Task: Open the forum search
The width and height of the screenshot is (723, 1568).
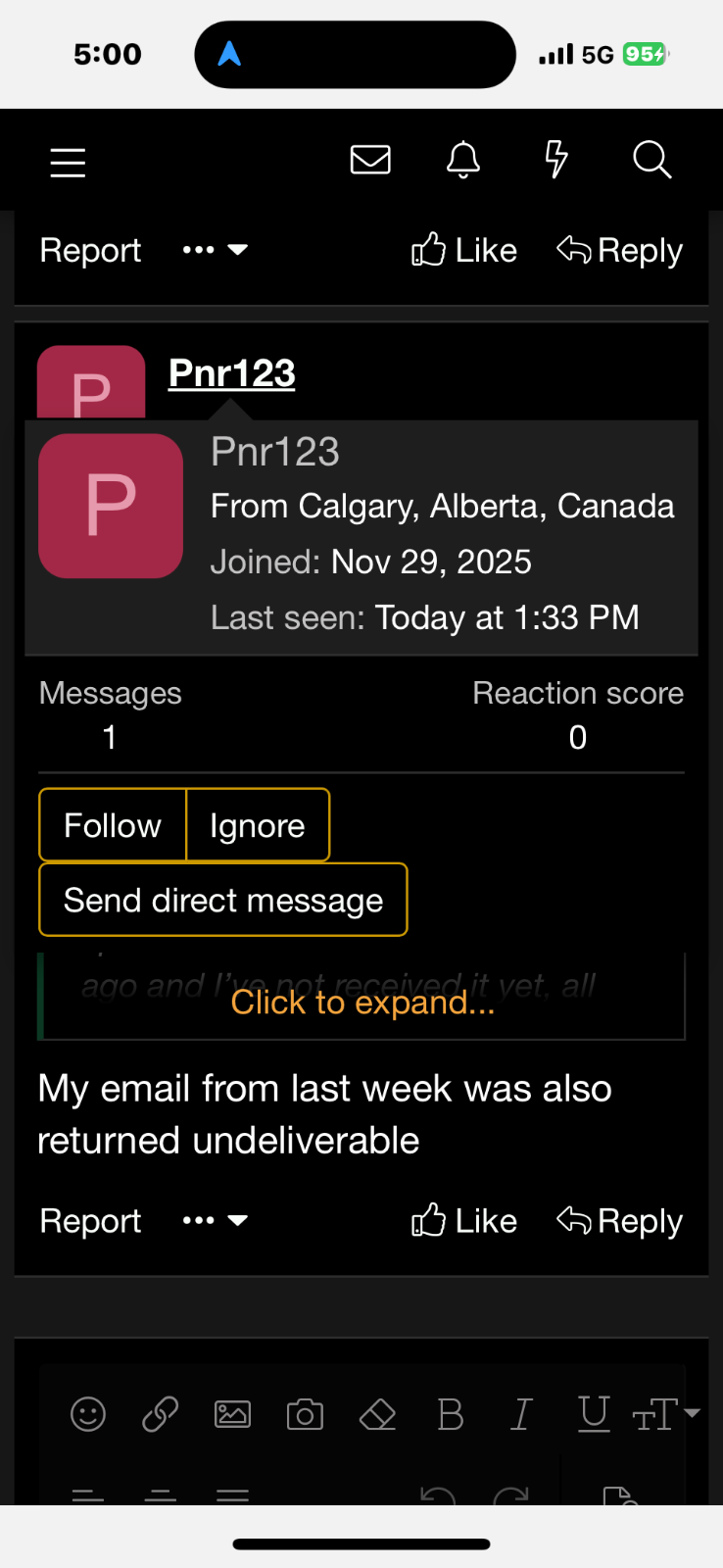Action: (x=651, y=160)
